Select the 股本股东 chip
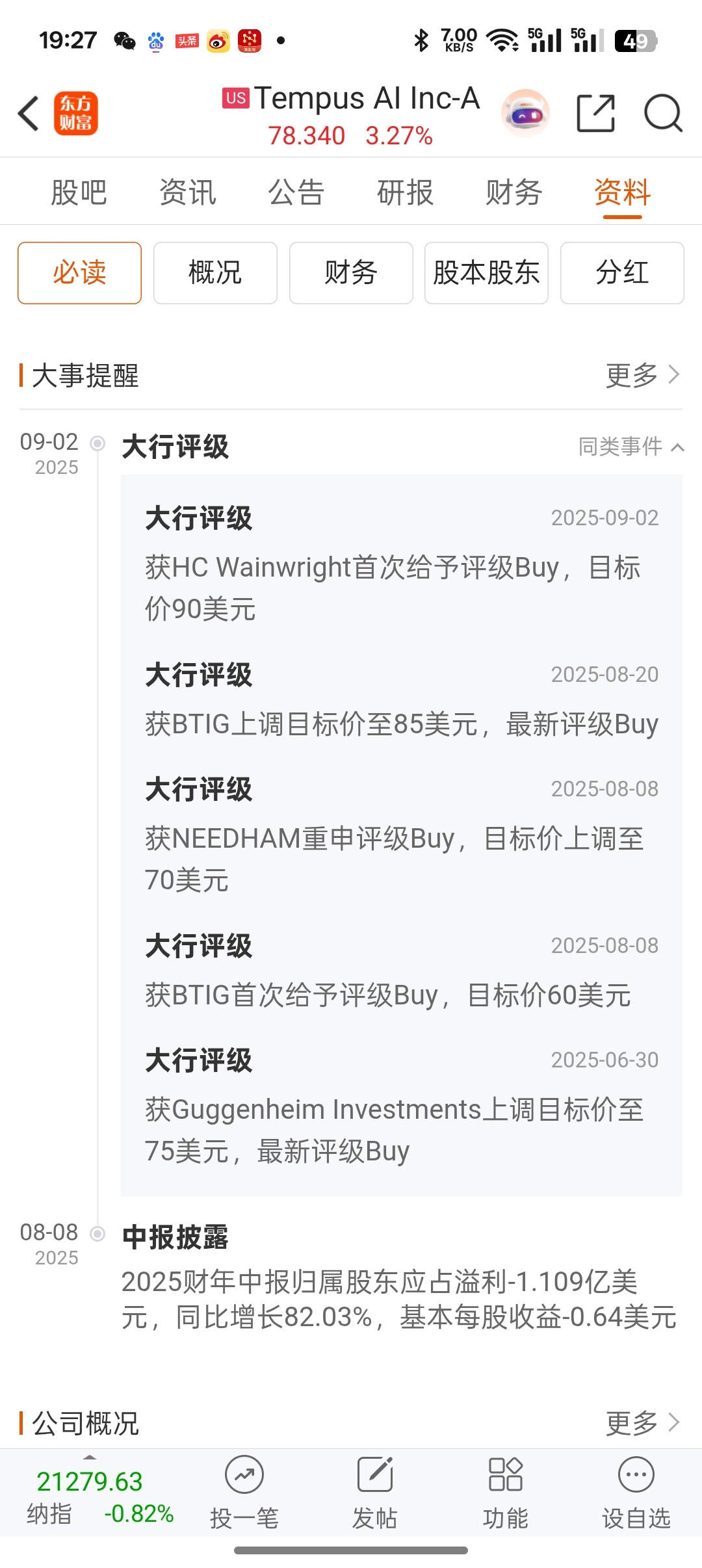Image resolution: width=702 pixels, height=1568 pixels. coord(486,273)
